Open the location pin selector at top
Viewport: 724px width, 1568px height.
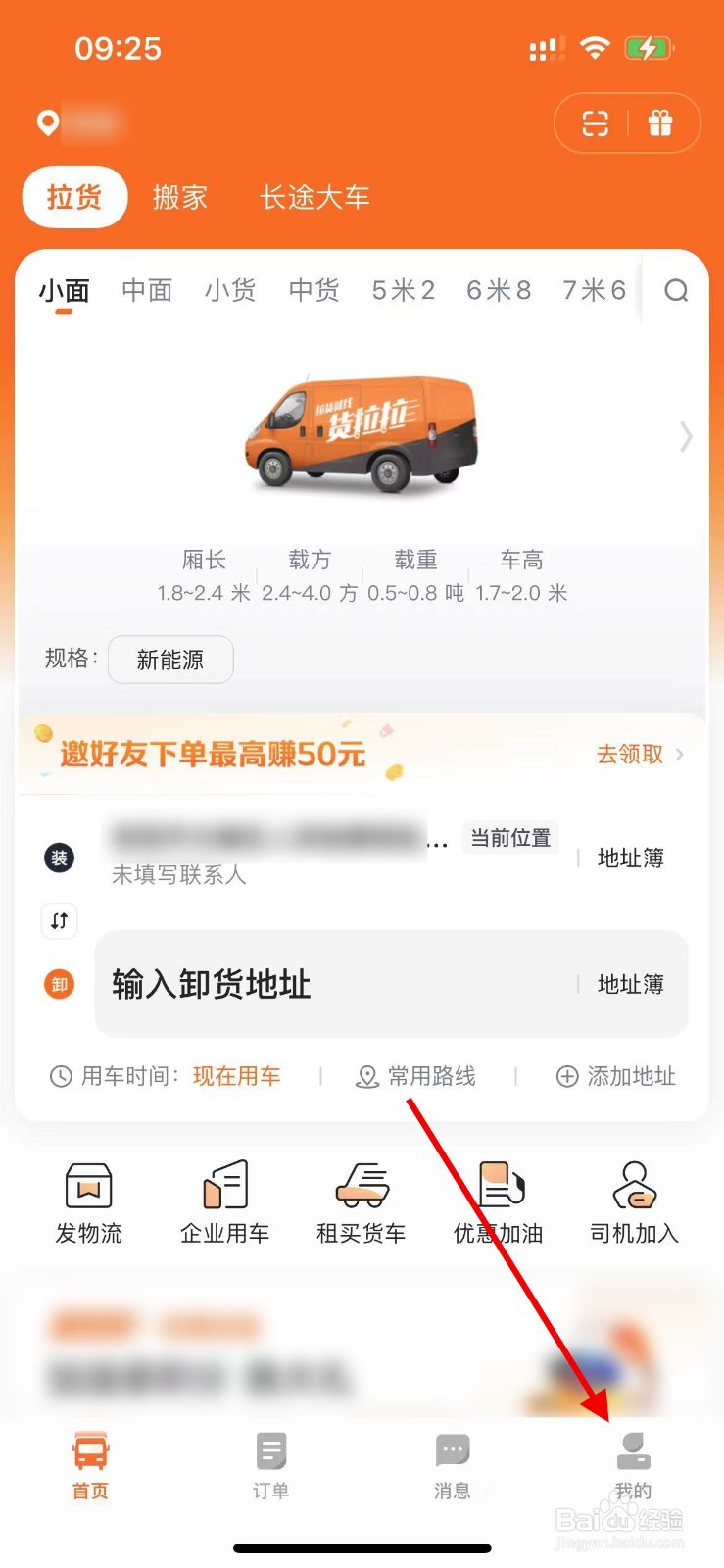[x=46, y=123]
